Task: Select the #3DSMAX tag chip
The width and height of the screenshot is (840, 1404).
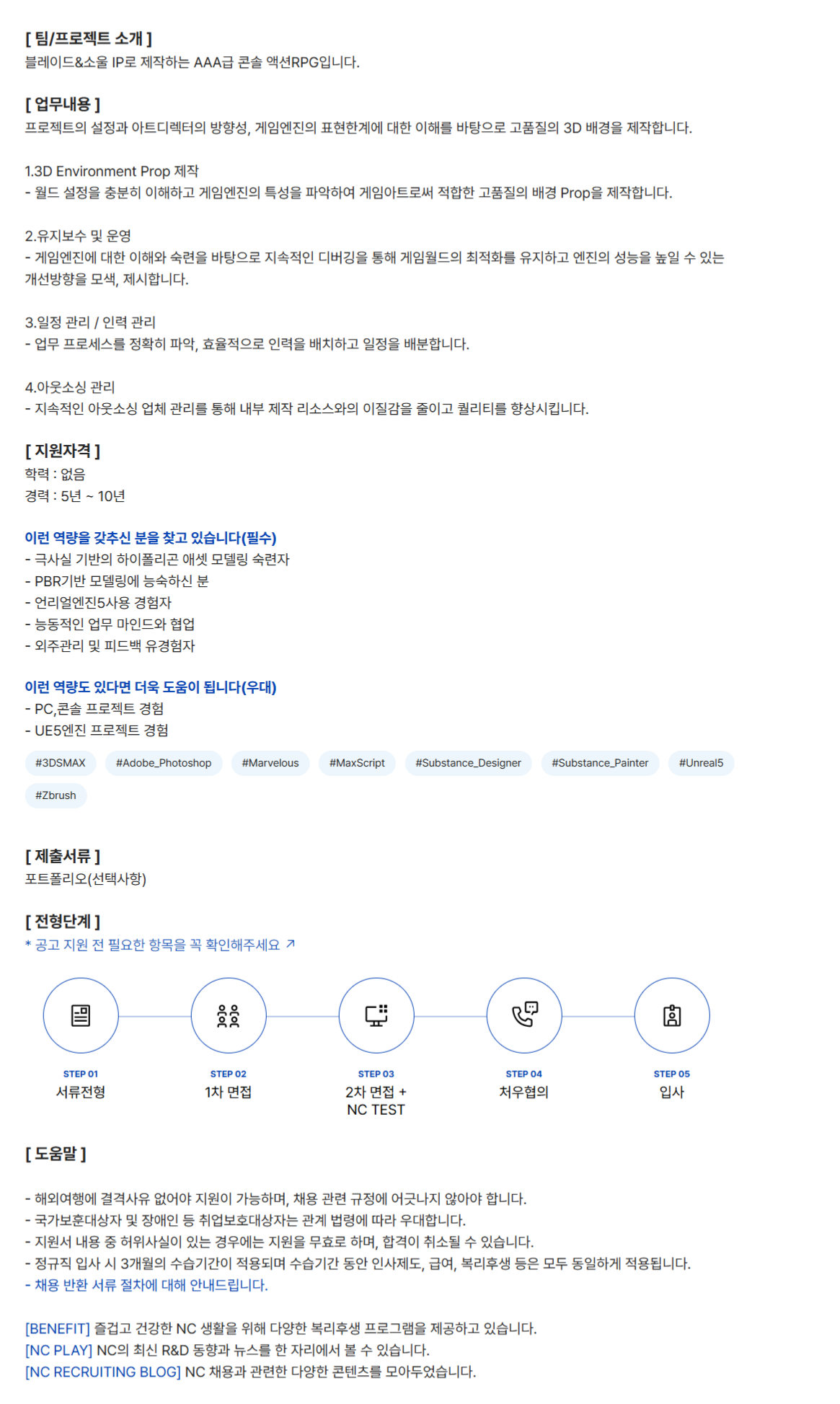Action: pos(61,763)
